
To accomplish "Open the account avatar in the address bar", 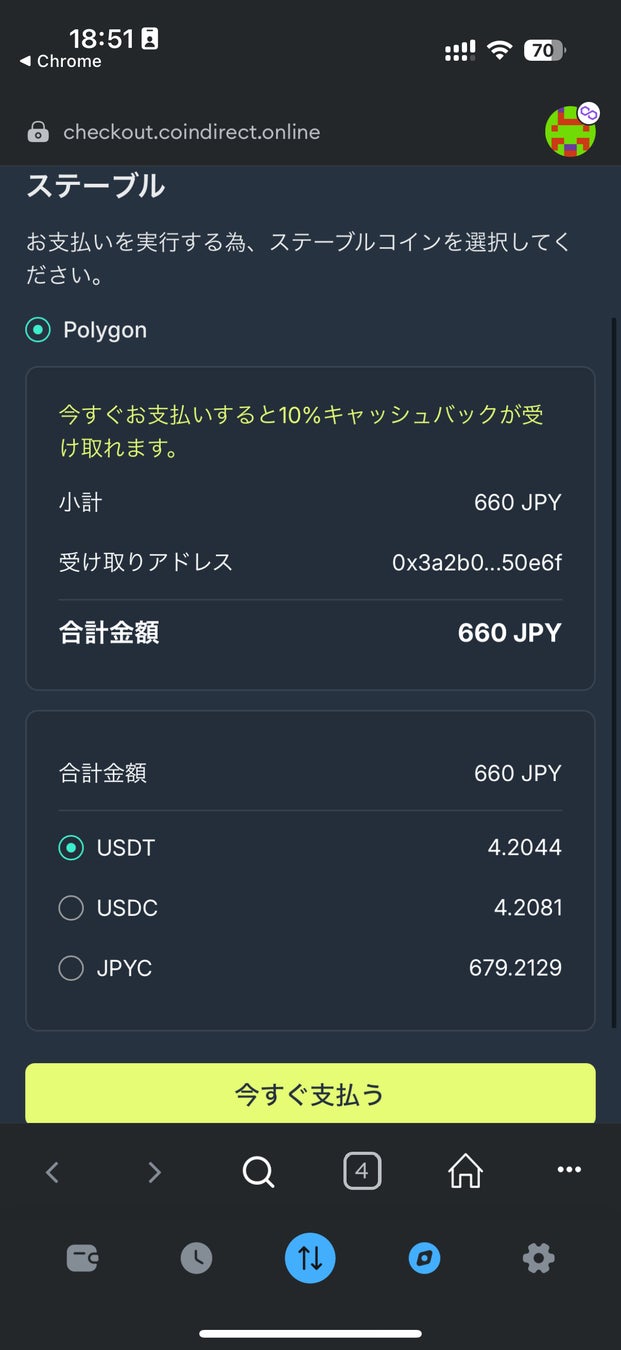I will (x=570, y=131).
